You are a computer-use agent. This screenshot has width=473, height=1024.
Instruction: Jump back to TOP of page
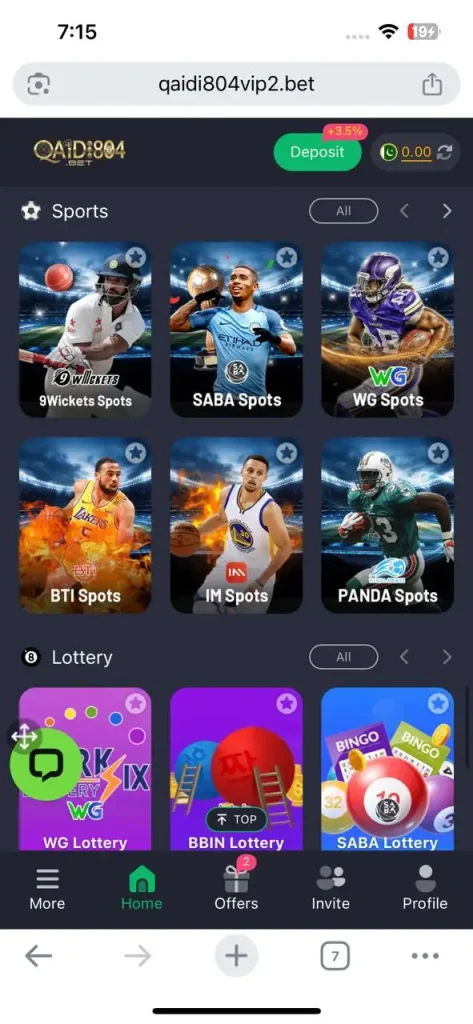(x=236, y=819)
